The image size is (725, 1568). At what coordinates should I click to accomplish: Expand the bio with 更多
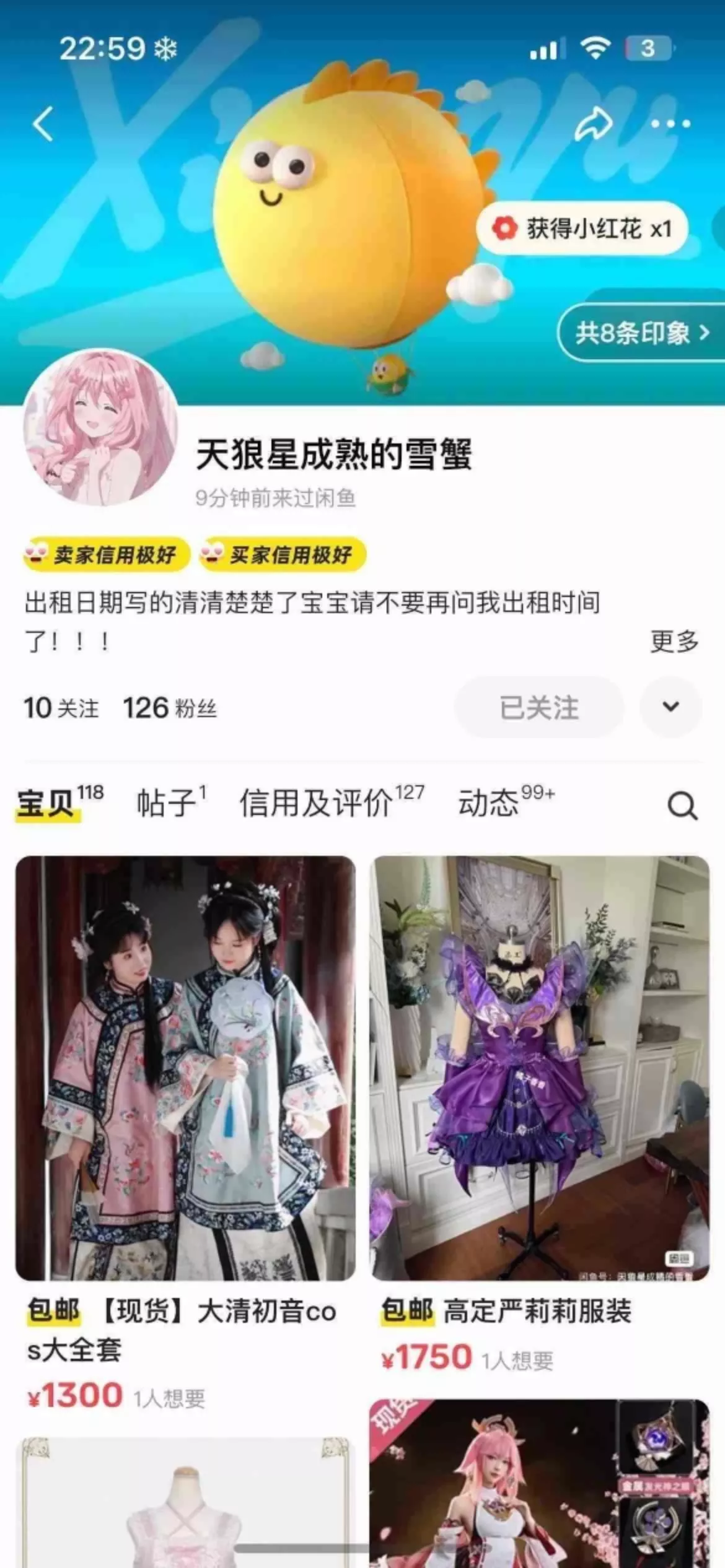click(x=674, y=641)
